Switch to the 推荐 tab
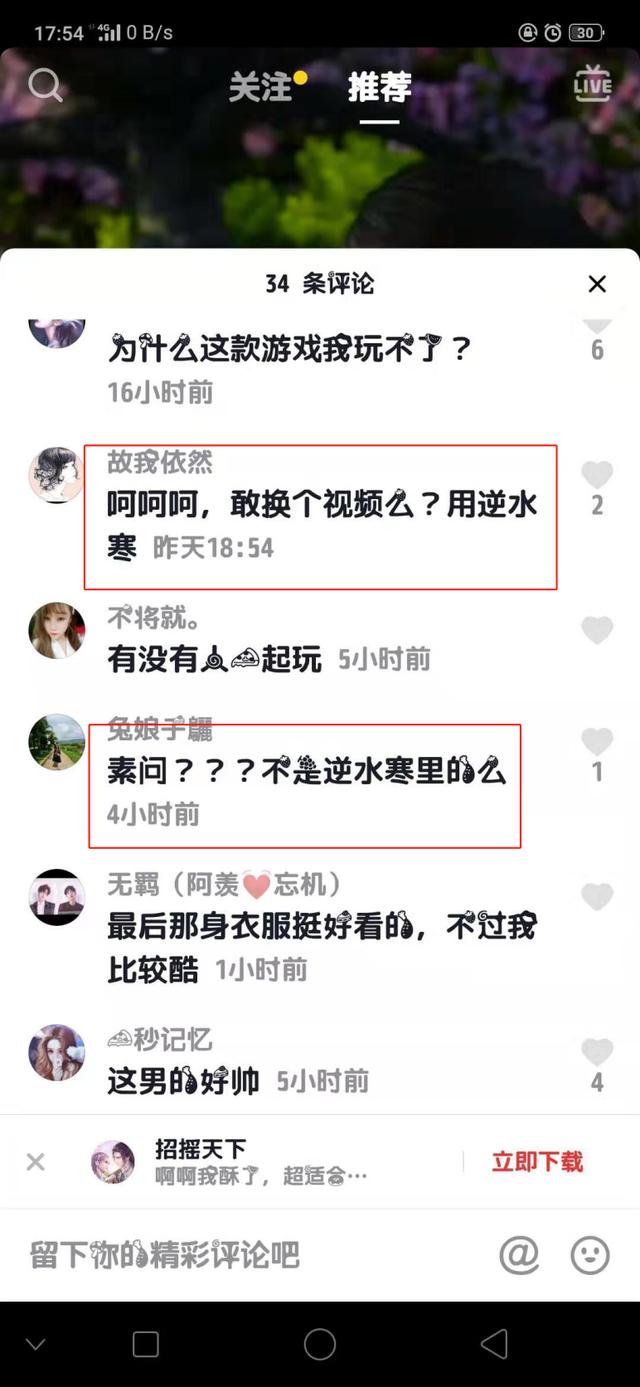Viewport: 640px width, 1387px height. tap(379, 87)
